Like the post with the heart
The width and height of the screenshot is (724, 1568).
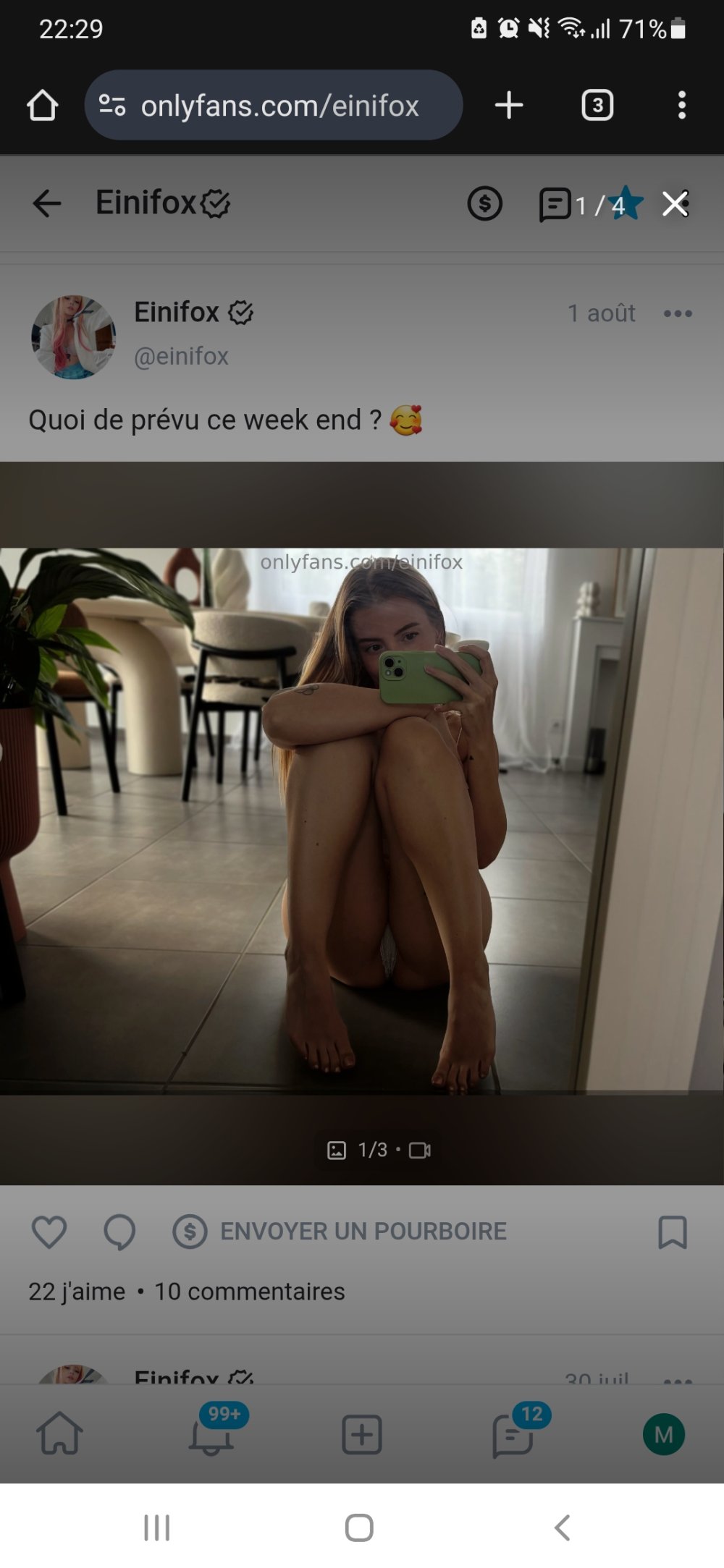click(49, 1232)
